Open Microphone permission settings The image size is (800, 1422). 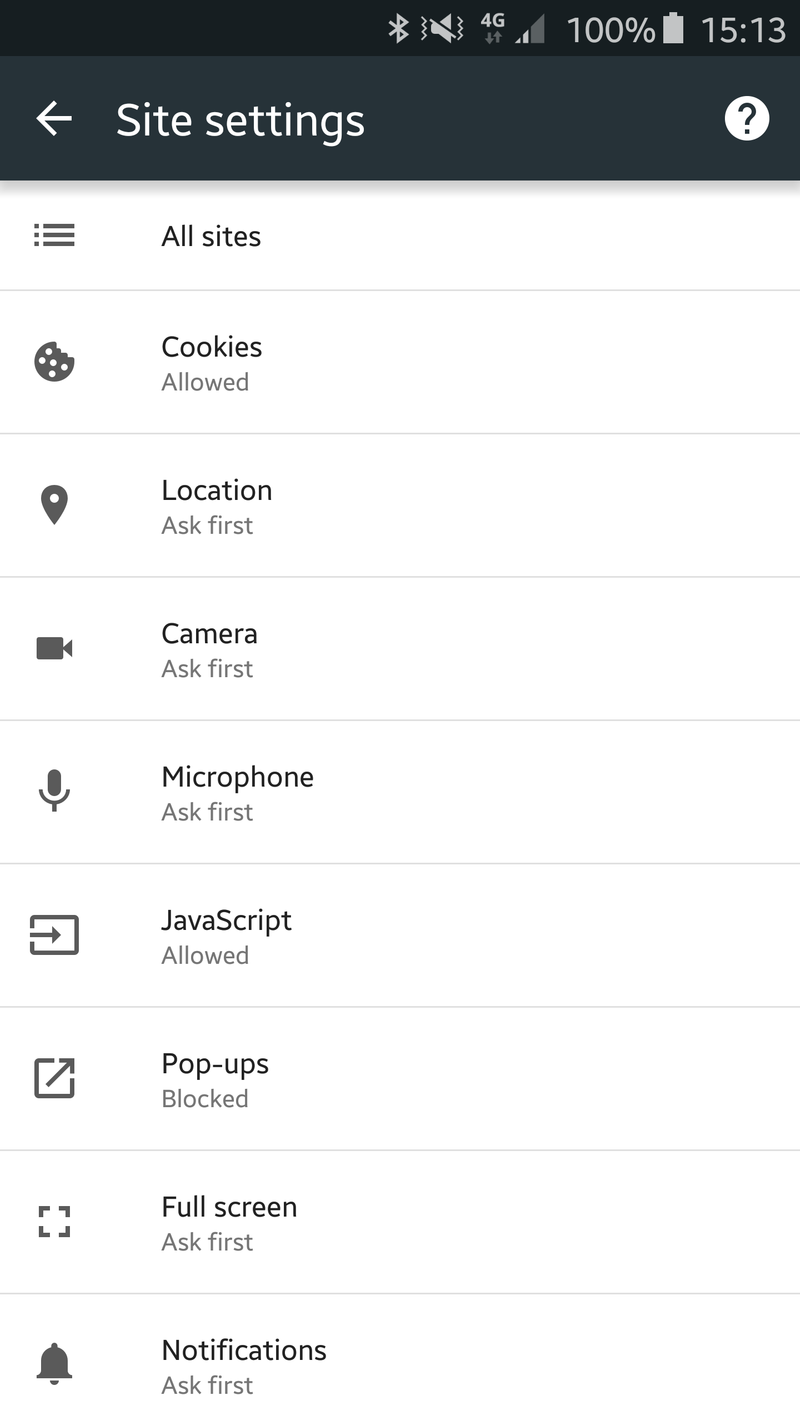click(x=400, y=792)
